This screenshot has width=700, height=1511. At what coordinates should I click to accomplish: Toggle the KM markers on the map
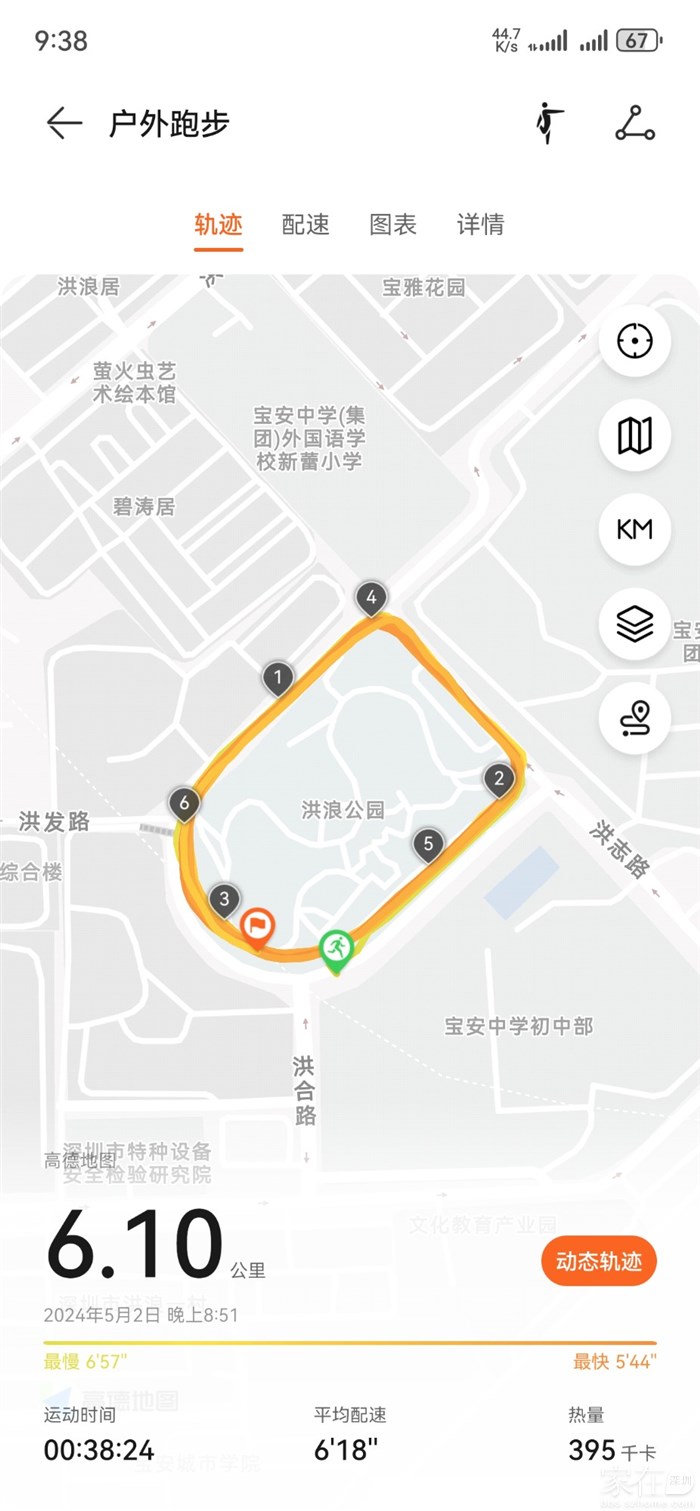click(634, 529)
